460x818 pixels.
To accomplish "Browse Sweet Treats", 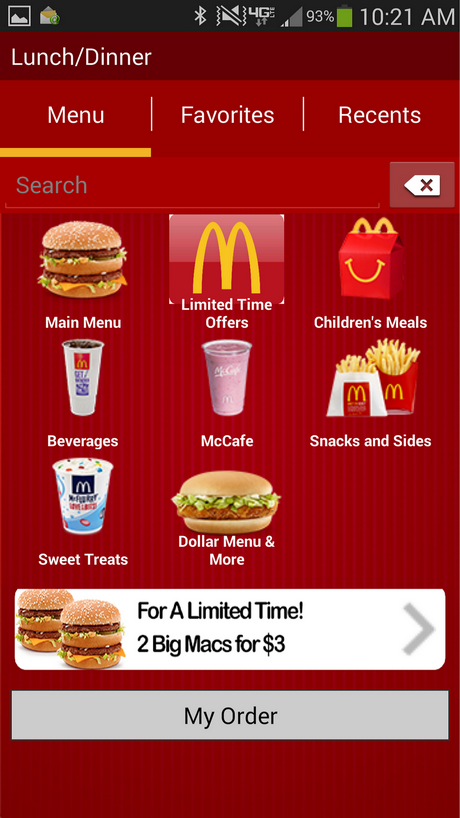I will point(83,512).
